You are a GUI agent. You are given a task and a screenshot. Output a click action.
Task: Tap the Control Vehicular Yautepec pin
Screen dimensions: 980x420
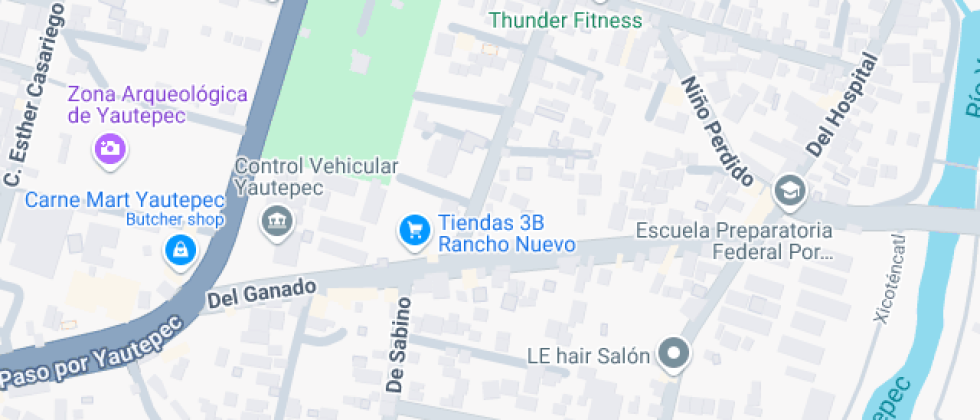(x=273, y=221)
